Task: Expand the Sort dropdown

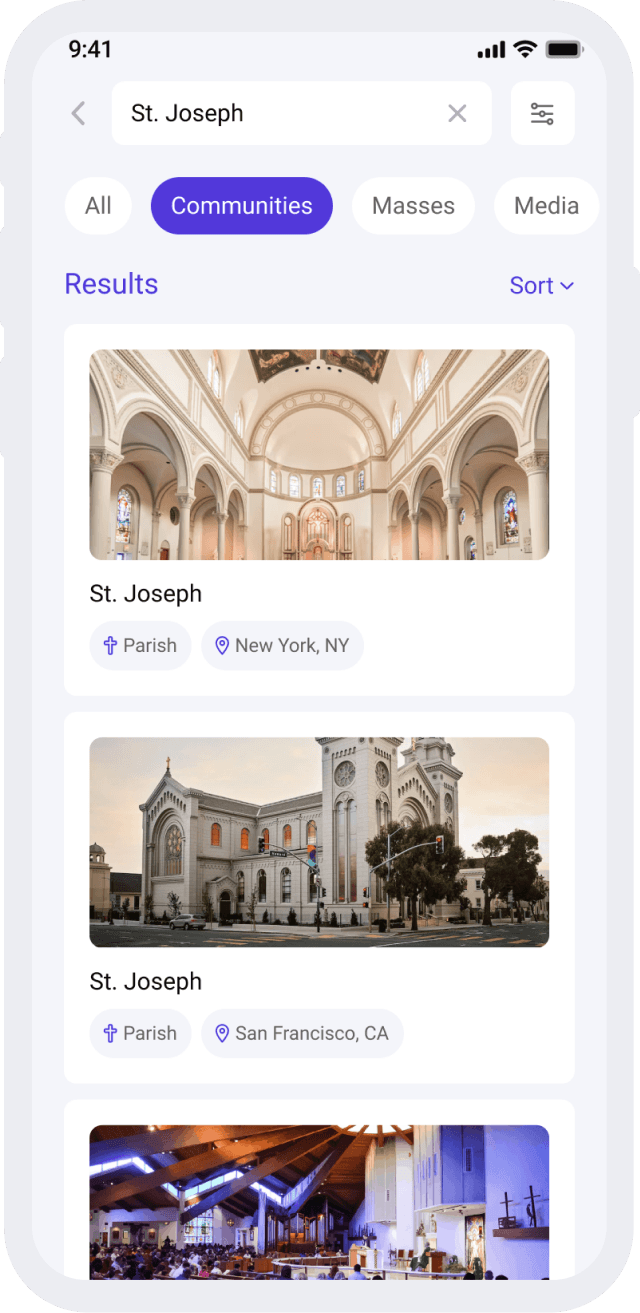Action: pos(542,286)
